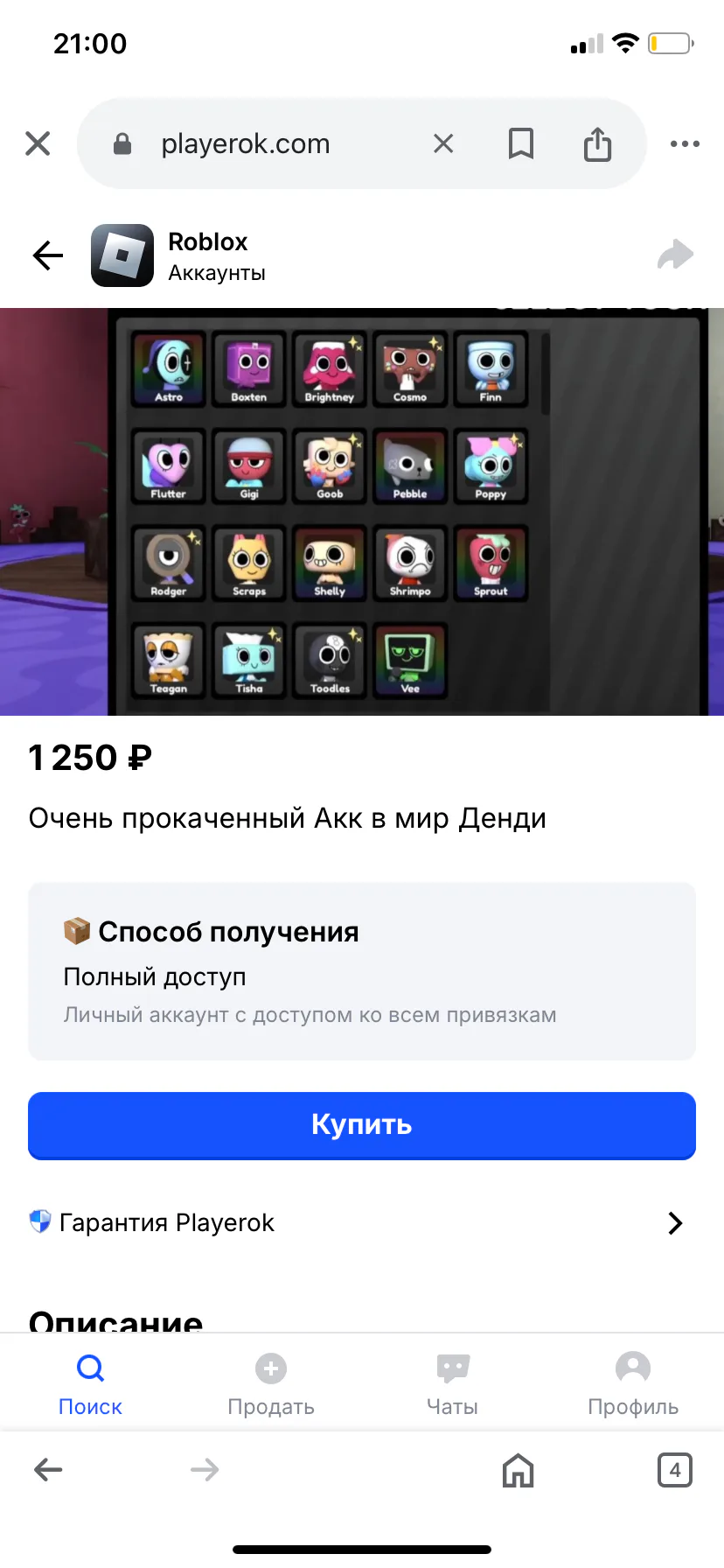Switch to the Продать tab
Viewport: 724px width, 1568px height.
tap(271, 1384)
